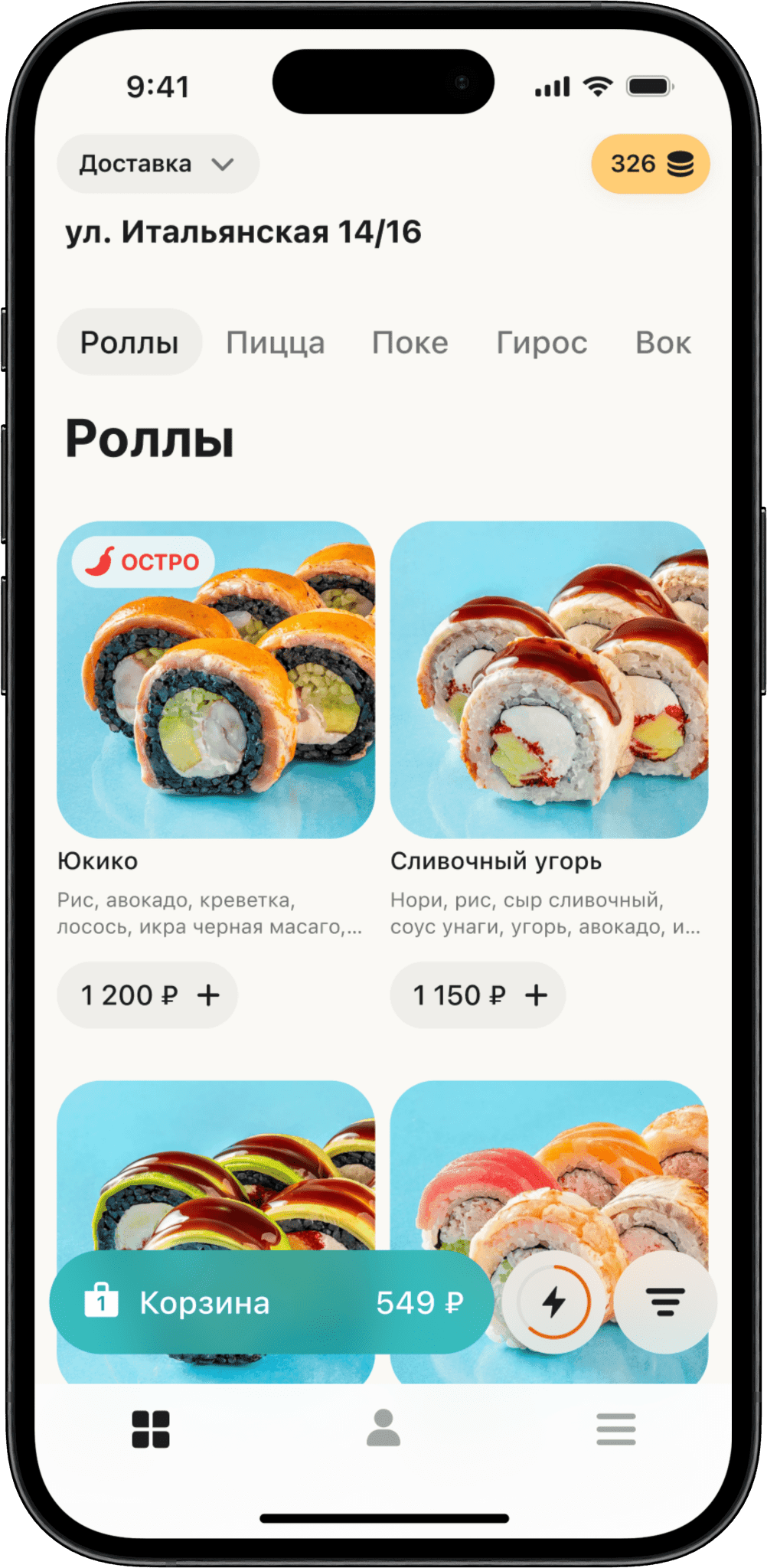767x1568 pixels.
Task: Open the profile tab
Action: click(x=383, y=1429)
